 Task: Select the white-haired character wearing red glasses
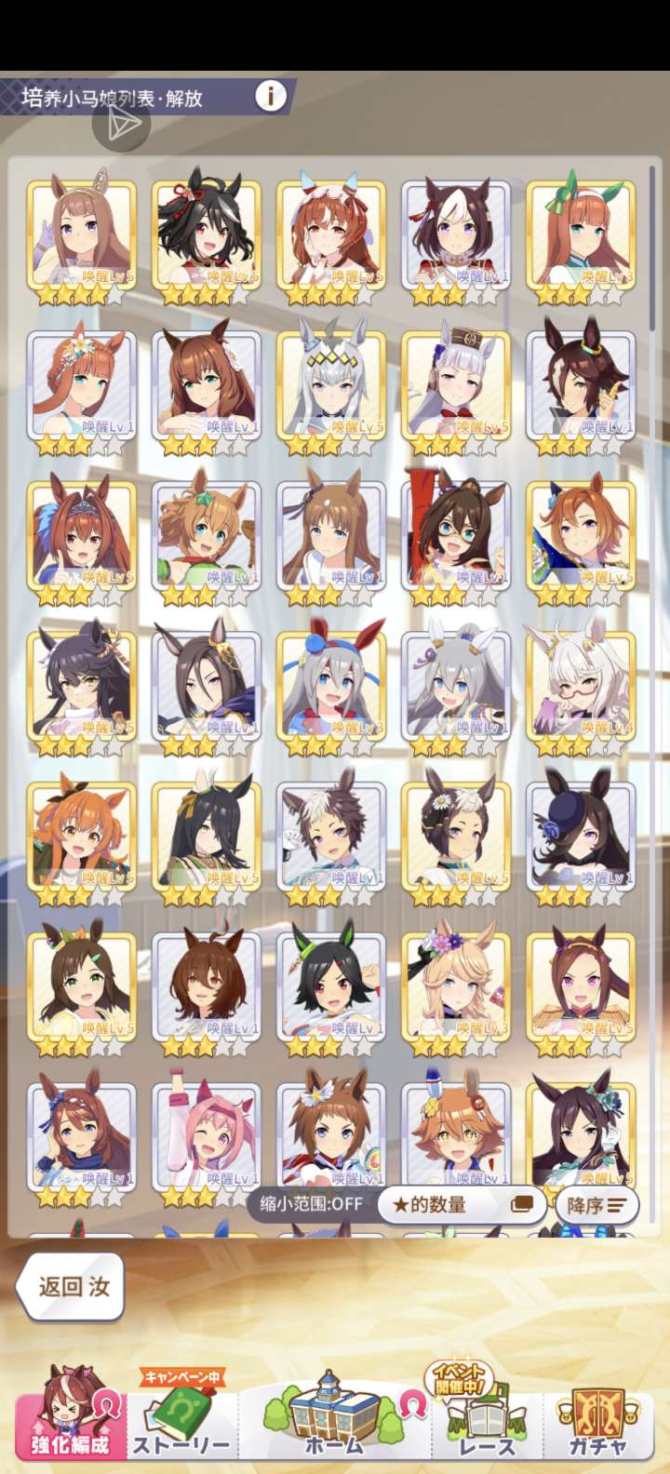tap(581, 683)
